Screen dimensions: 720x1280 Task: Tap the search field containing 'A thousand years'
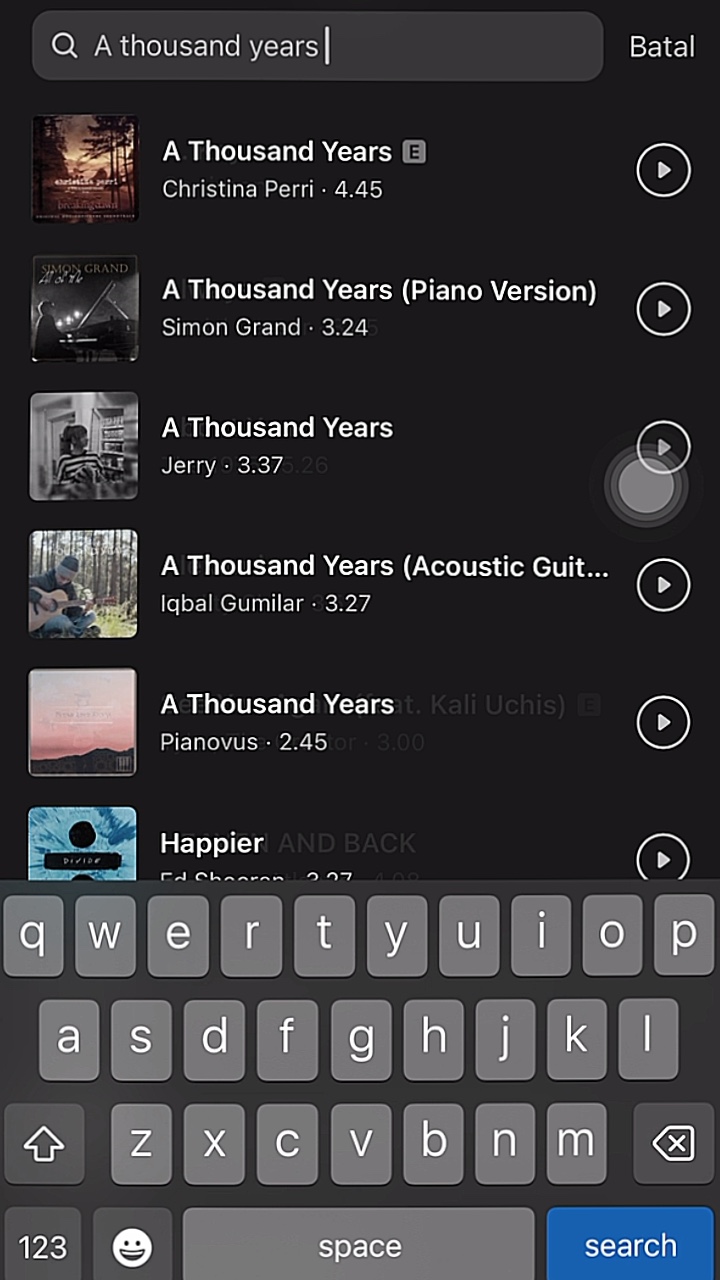click(317, 46)
